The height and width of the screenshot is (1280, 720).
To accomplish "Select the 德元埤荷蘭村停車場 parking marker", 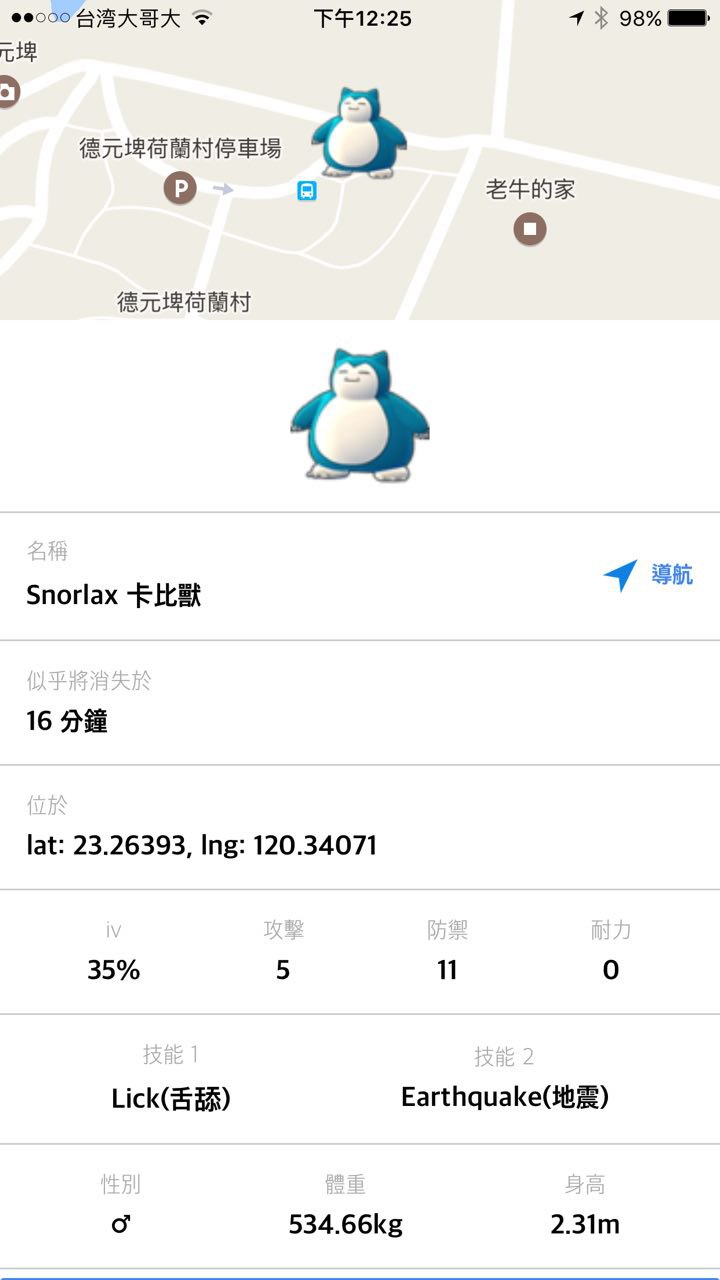I will click(x=180, y=187).
